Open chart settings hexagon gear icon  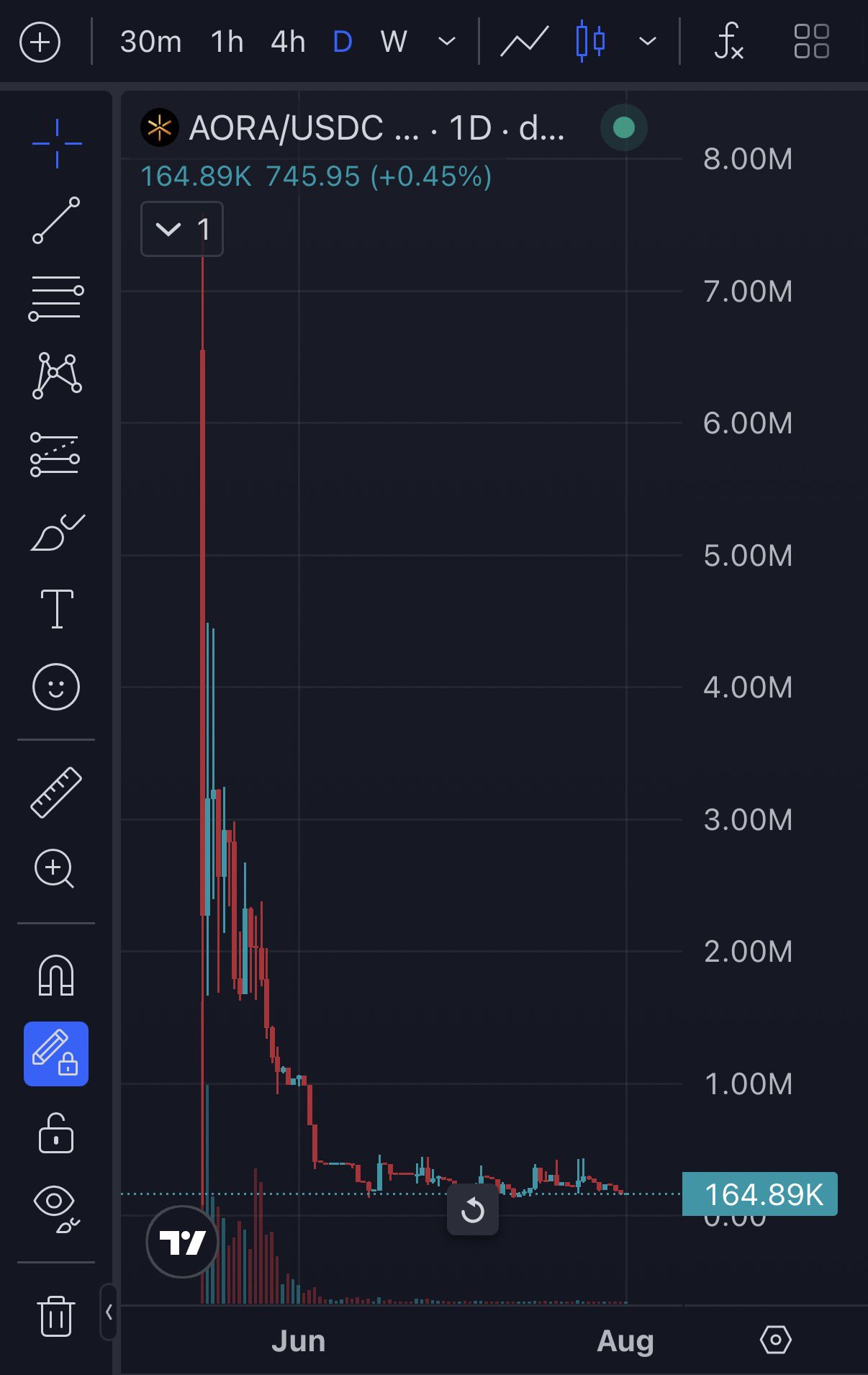pyautogui.click(x=776, y=1340)
